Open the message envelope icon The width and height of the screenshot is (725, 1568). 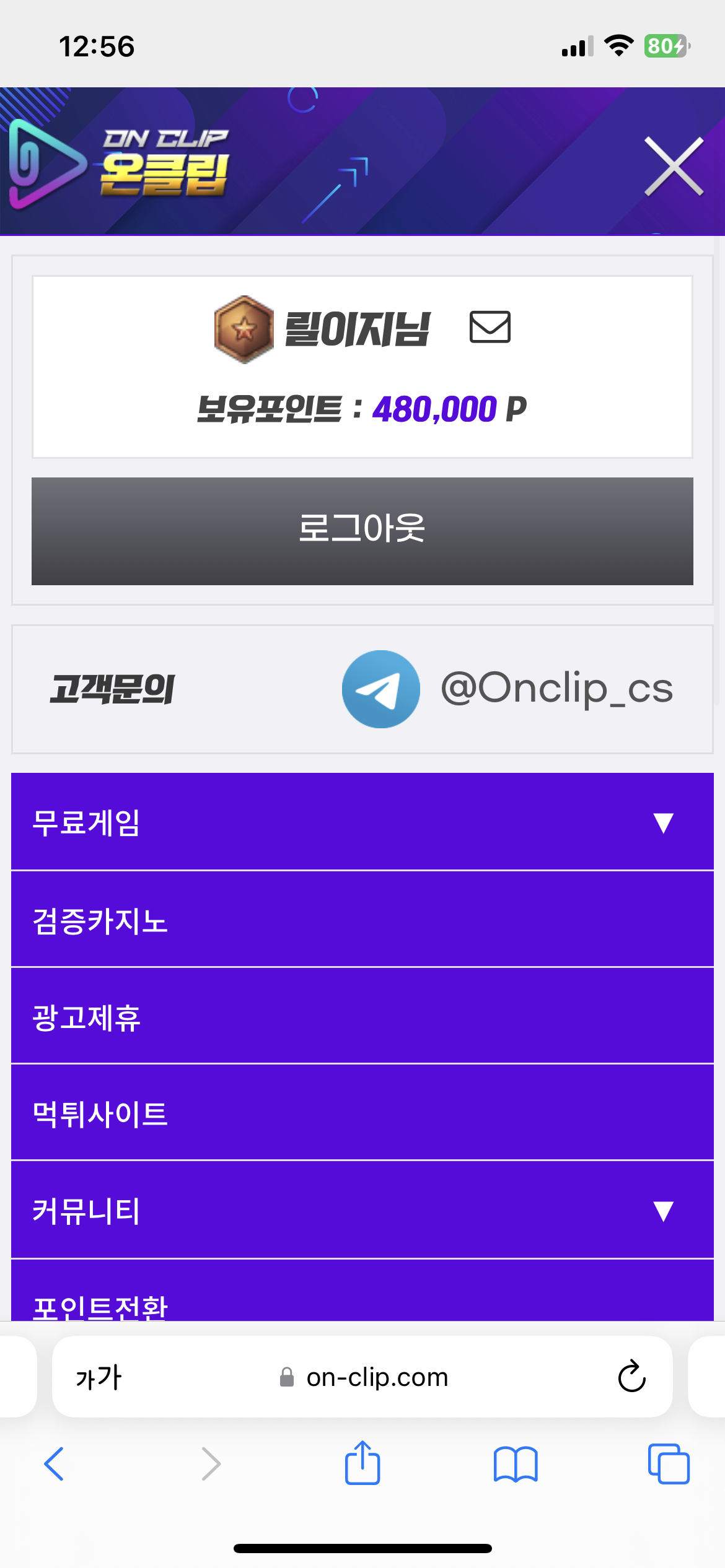click(490, 327)
